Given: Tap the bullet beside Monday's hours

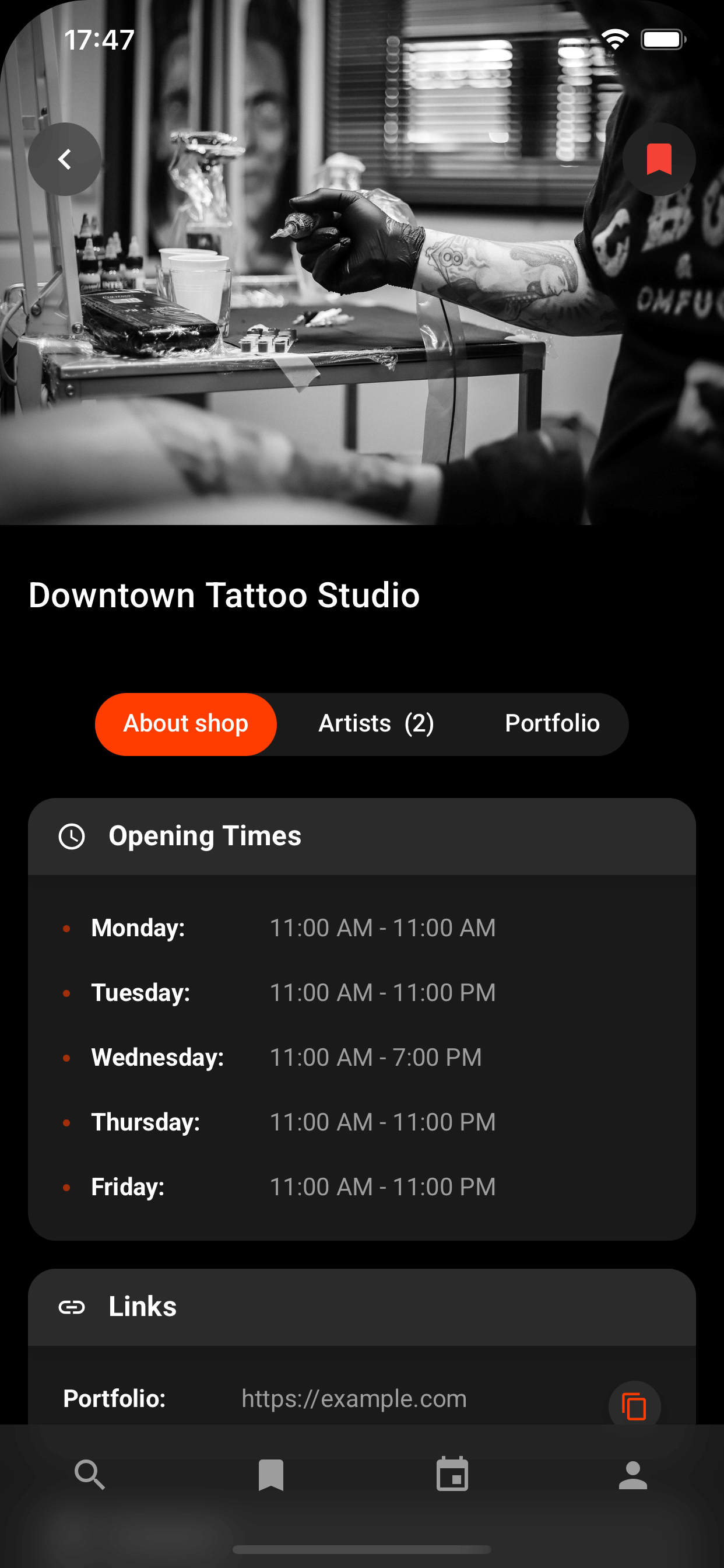Looking at the screenshot, I should tap(66, 928).
